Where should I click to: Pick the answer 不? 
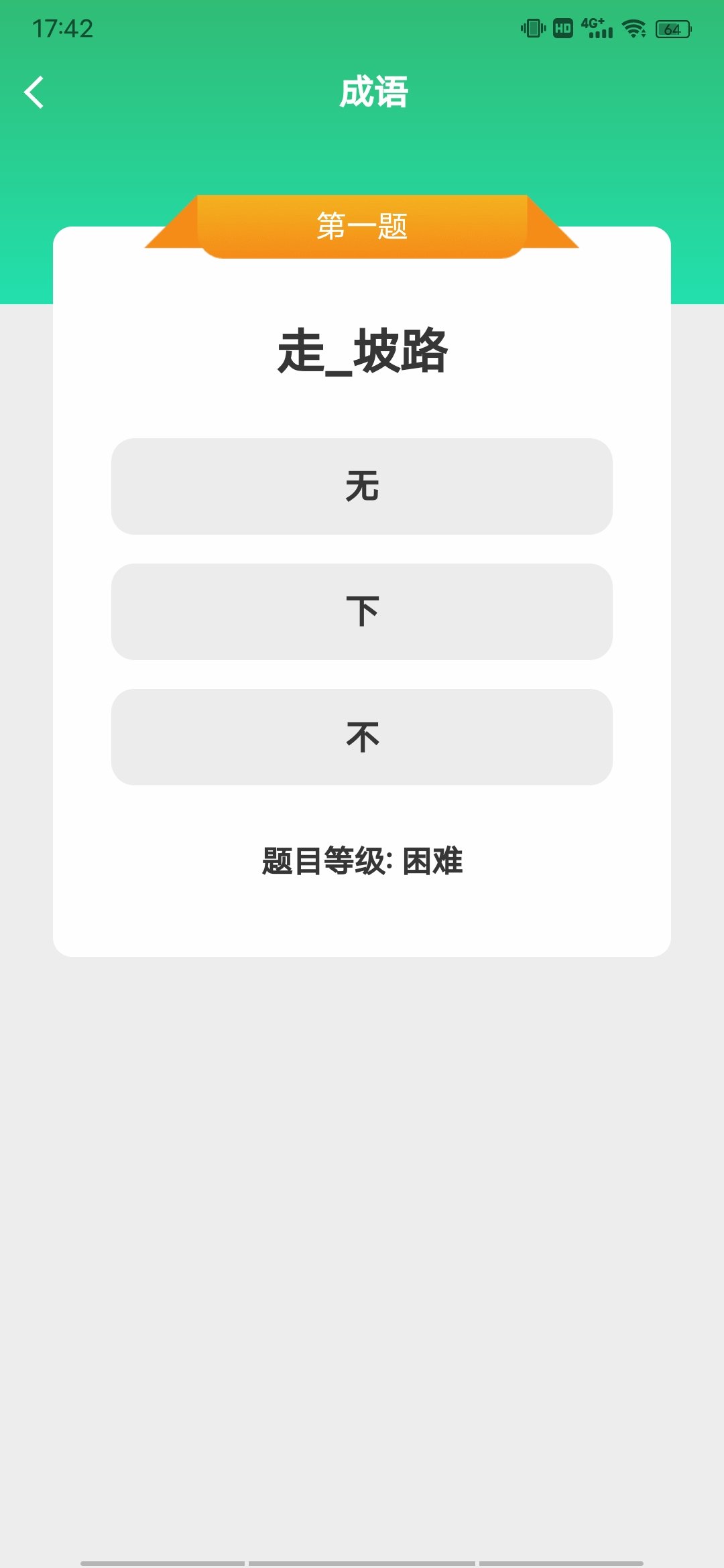pyautogui.click(x=362, y=737)
